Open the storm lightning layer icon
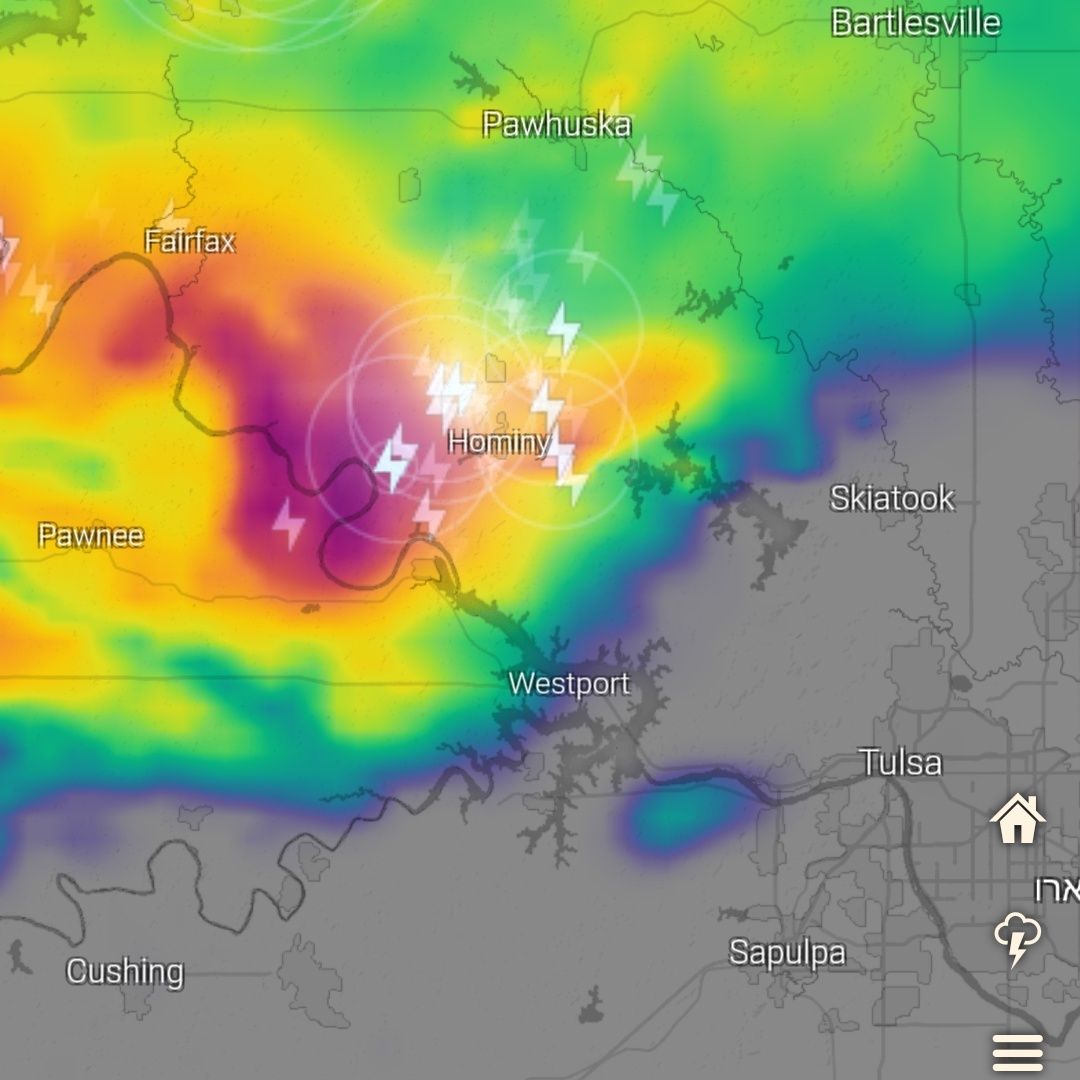Viewport: 1080px width, 1080px height. point(1017,939)
